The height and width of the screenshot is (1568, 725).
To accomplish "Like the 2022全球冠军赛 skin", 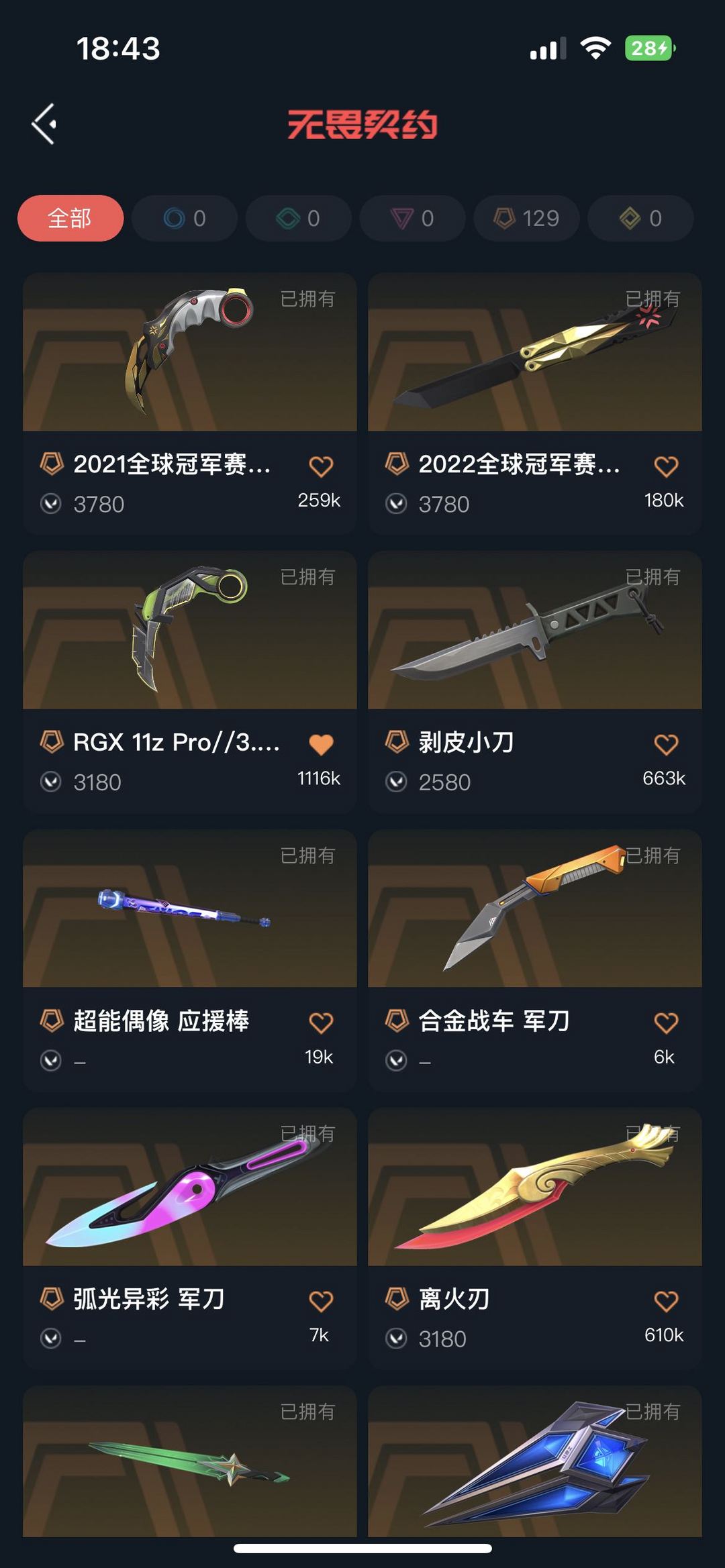I will [x=666, y=466].
